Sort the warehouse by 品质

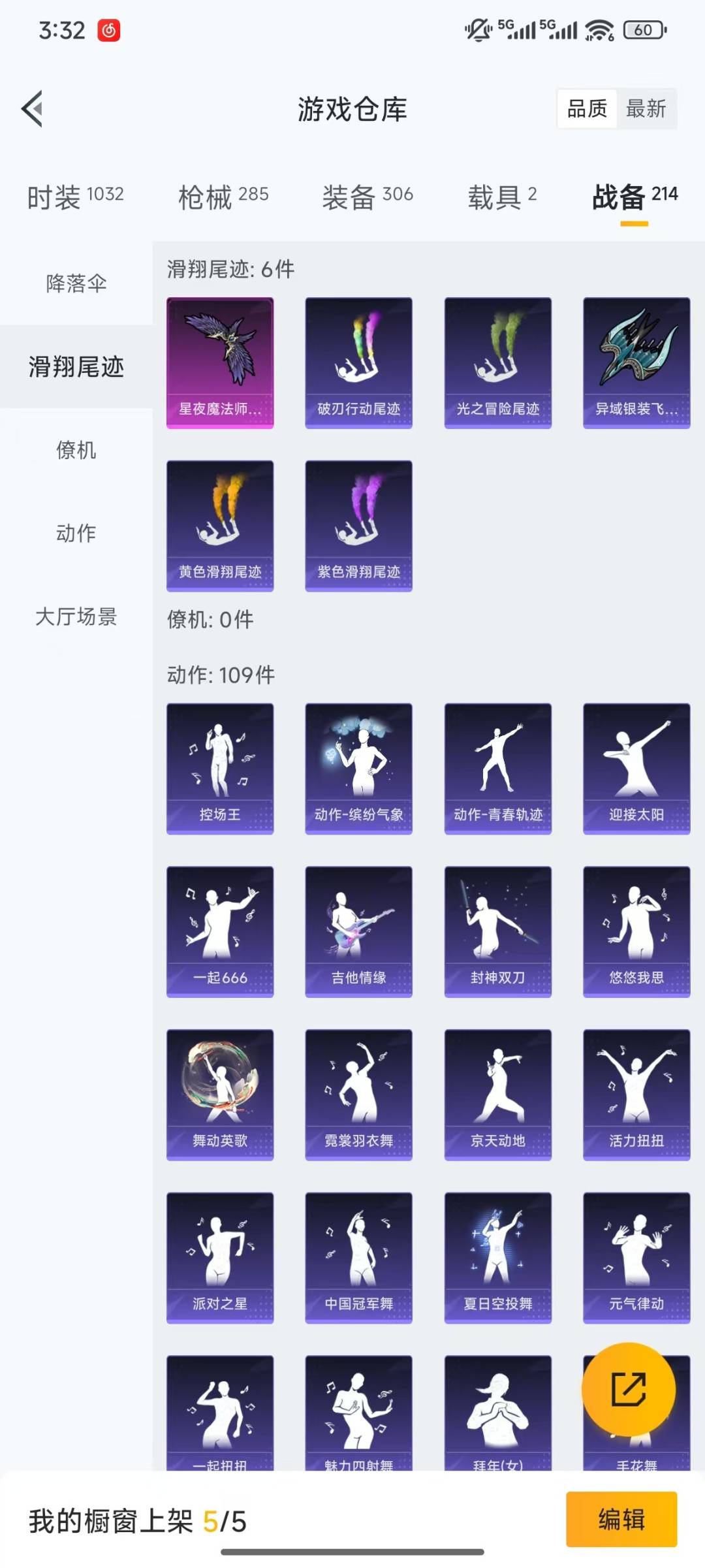pos(587,108)
